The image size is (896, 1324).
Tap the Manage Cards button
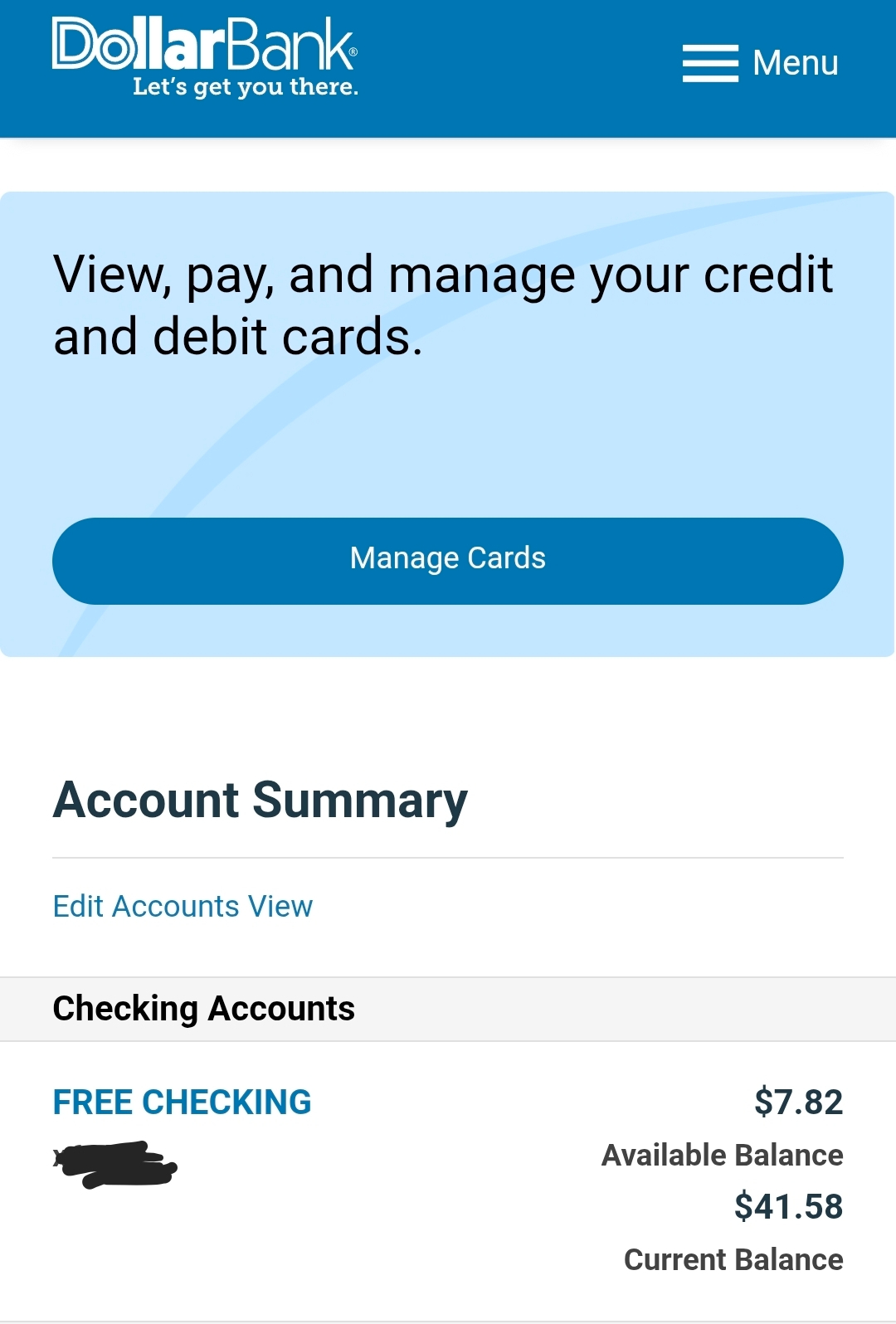pos(448,561)
